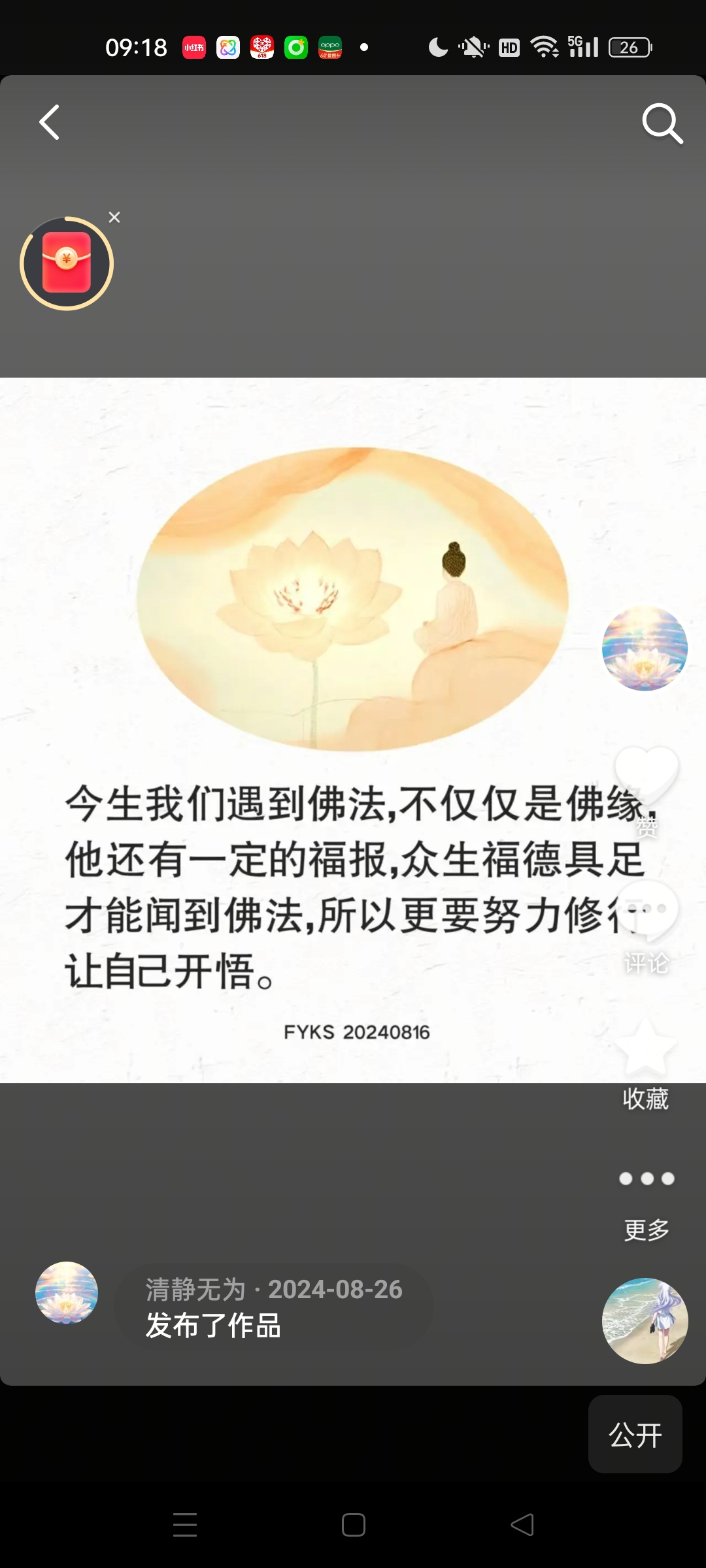The height and width of the screenshot is (1568, 706).
Task: Dismiss the red envelope floating widget
Action: click(x=114, y=218)
